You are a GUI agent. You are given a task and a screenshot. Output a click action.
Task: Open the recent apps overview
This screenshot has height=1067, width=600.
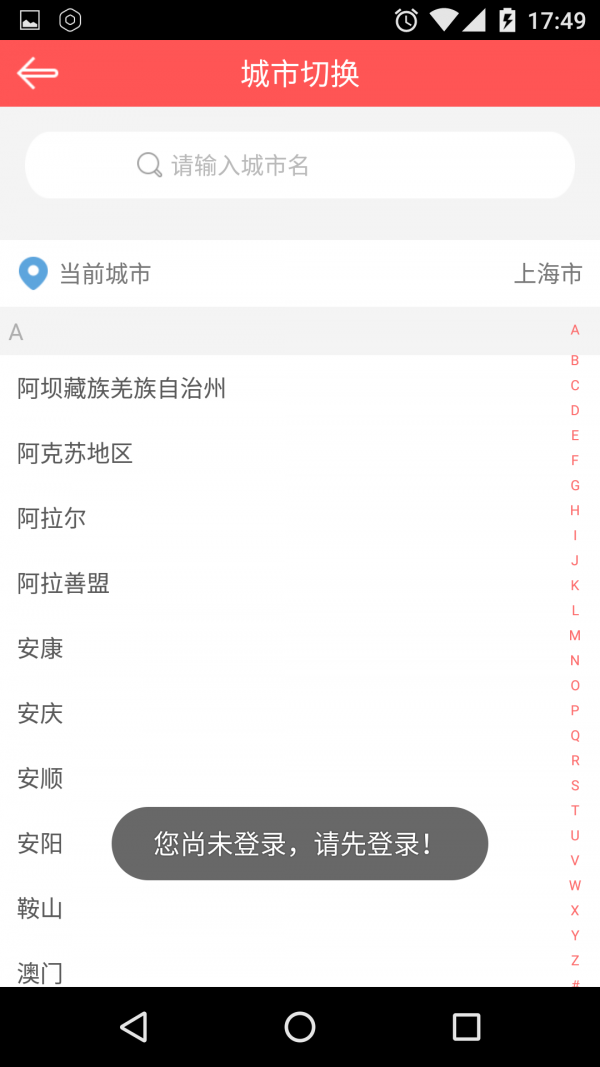[466, 1026]
